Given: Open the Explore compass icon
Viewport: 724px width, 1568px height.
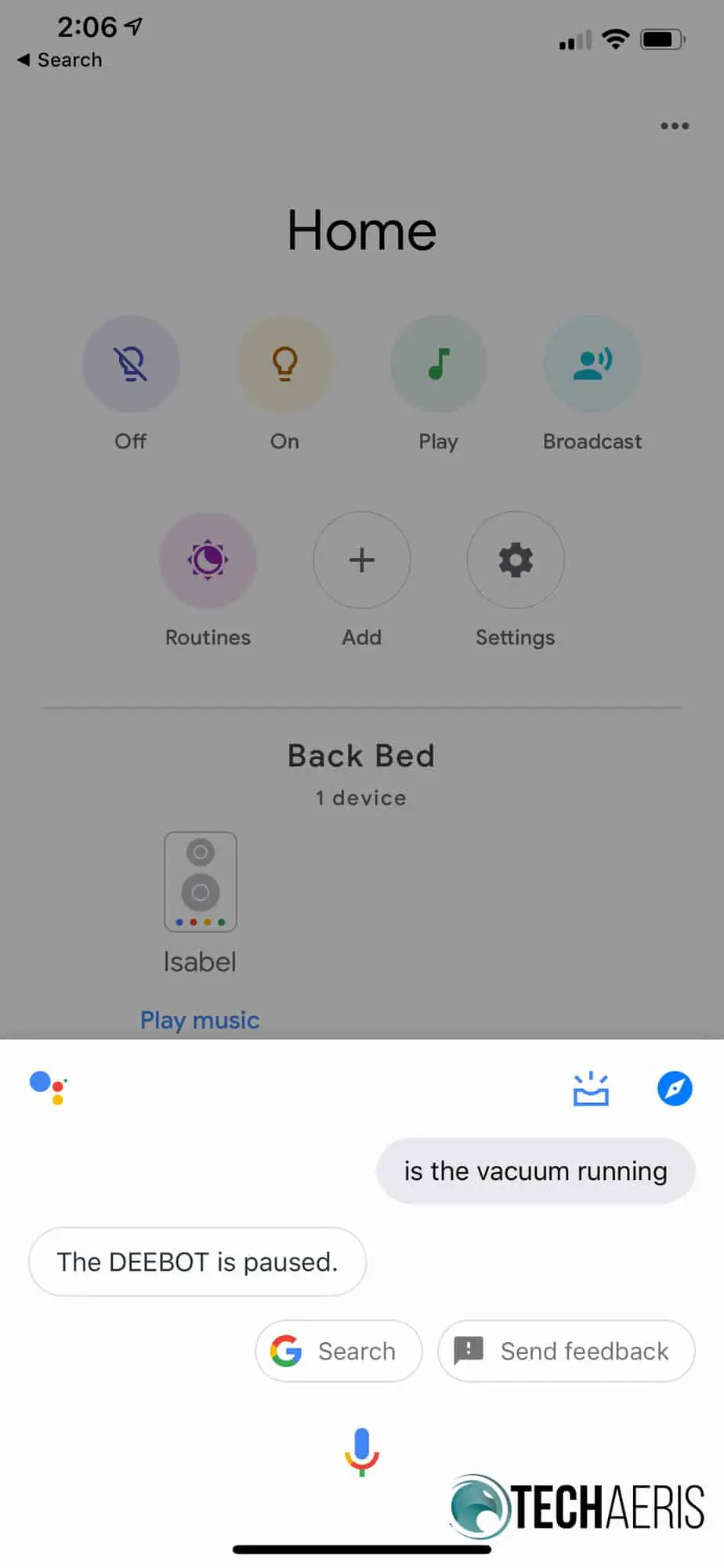Looking at the screenshot, I should coord(674,1088).
